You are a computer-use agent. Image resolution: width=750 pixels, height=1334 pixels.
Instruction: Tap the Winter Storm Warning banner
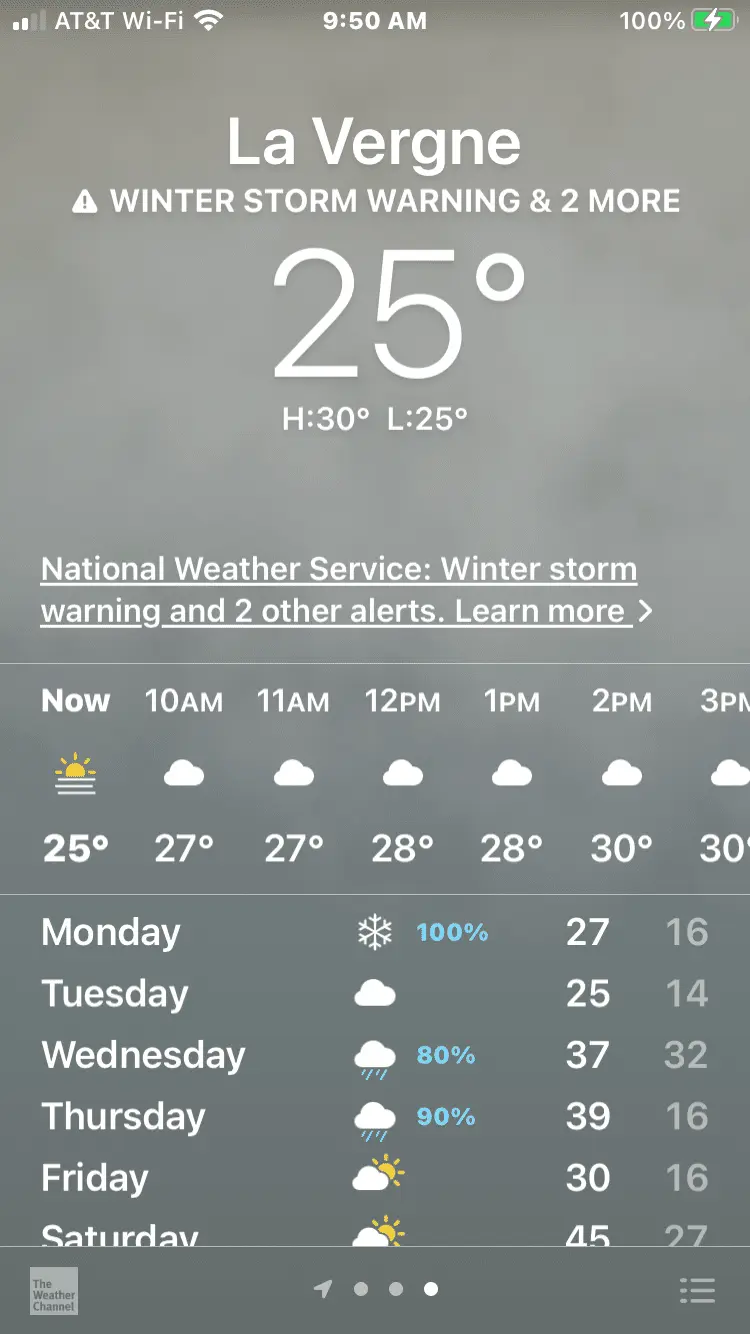pos(376,201)
